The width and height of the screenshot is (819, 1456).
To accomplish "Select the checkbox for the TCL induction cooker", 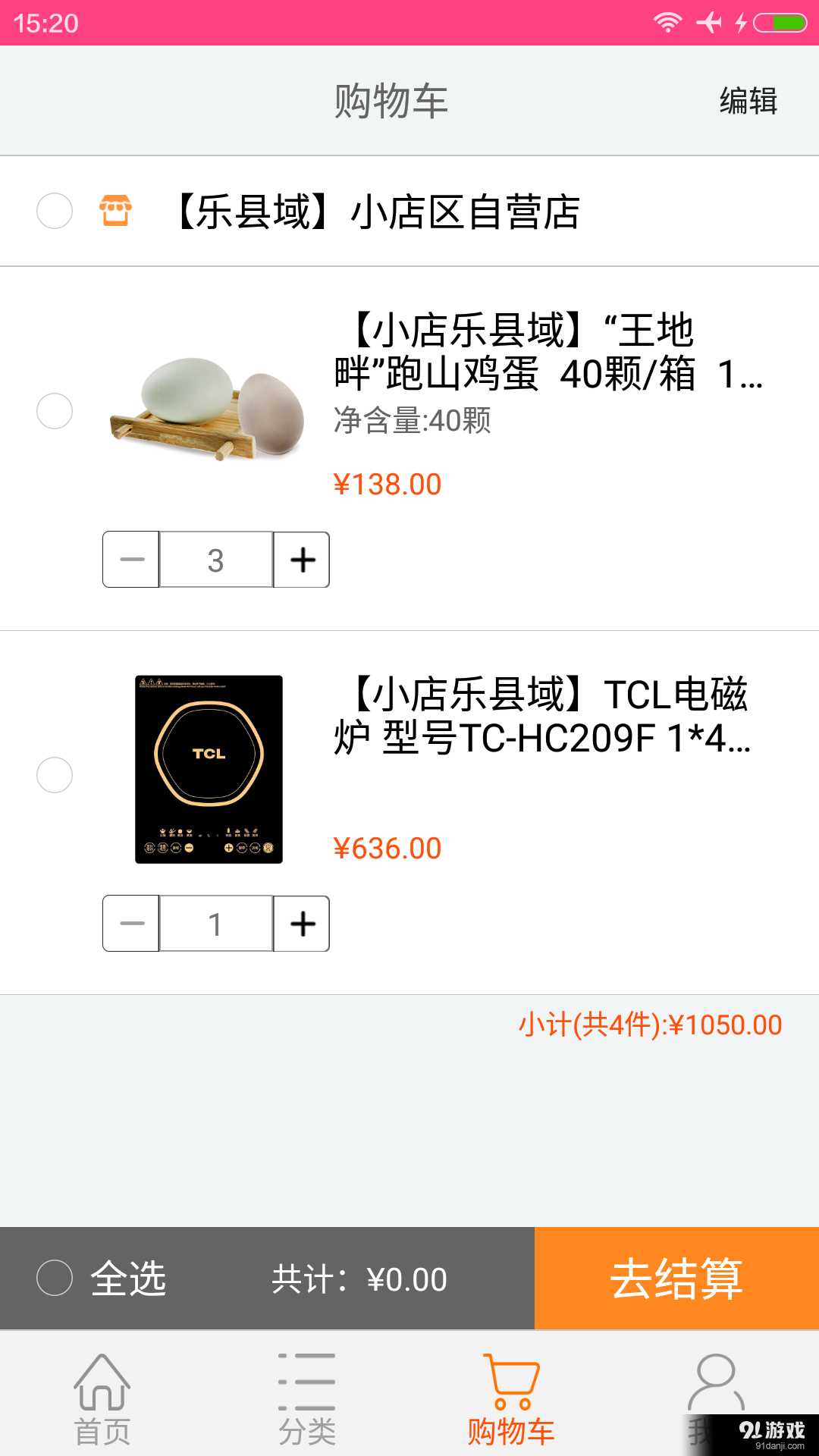I will [x=54, y=775].
